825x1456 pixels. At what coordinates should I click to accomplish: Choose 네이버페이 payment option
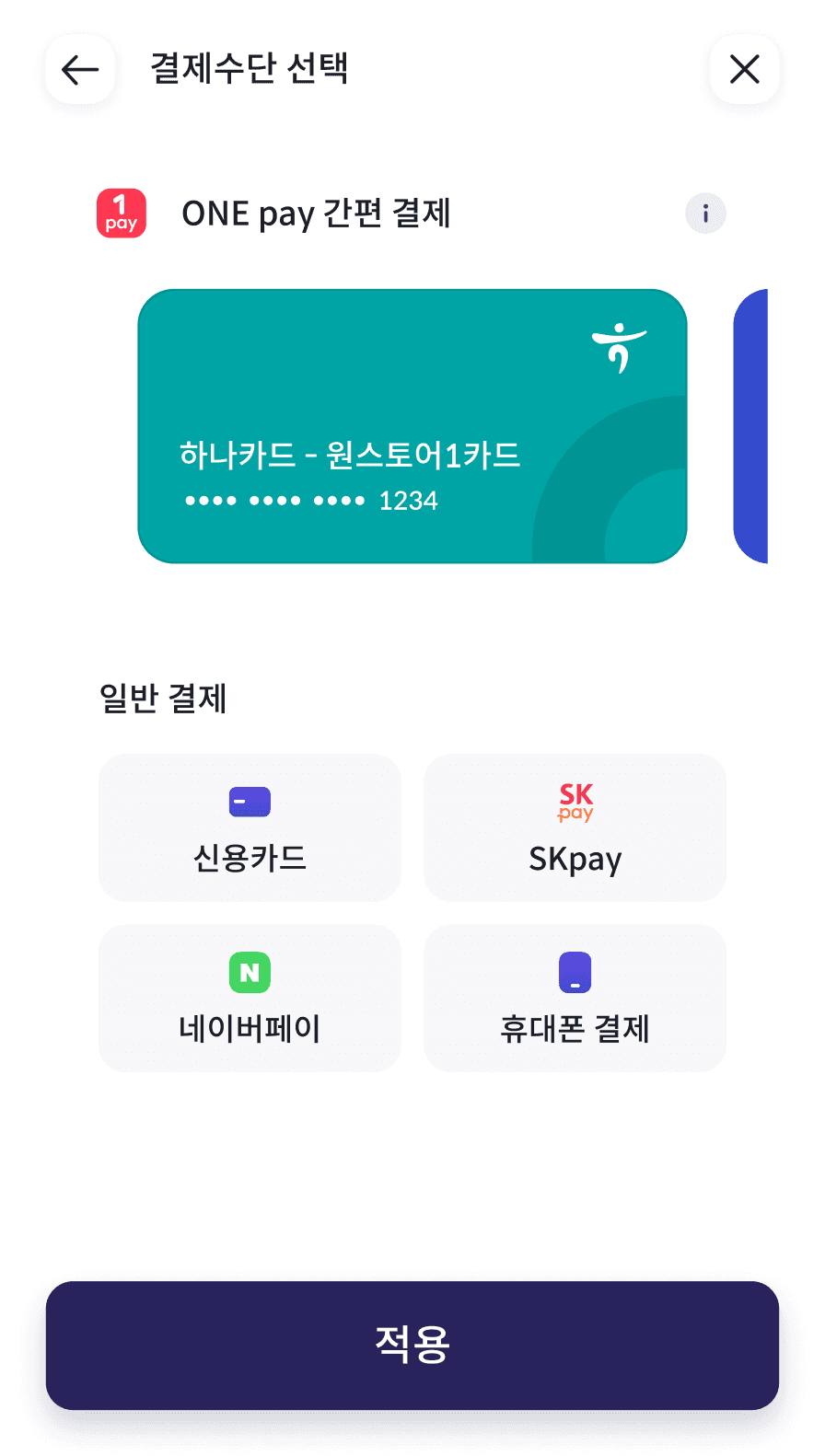click(250, 998)
